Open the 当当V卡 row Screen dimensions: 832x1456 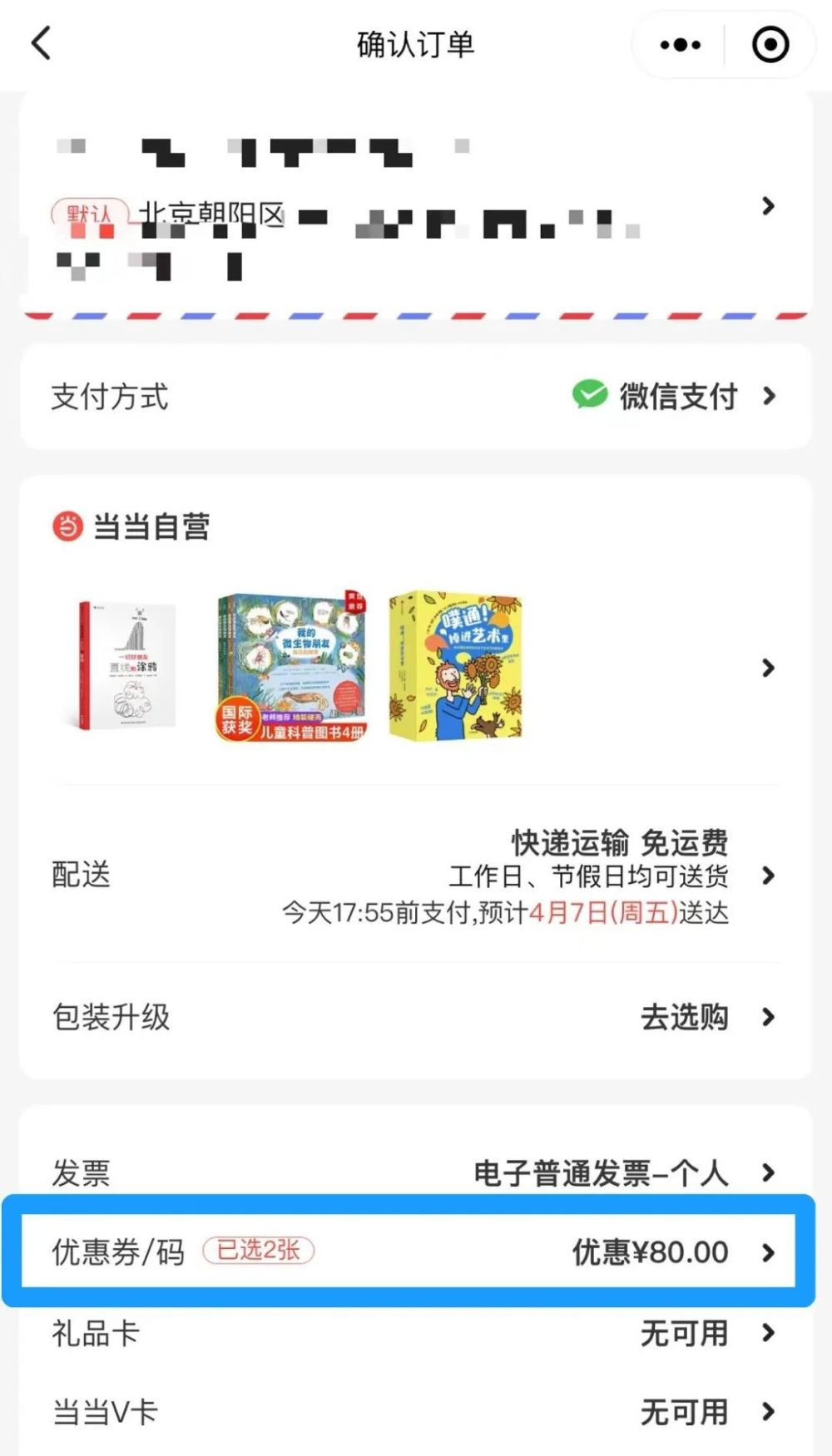tap(416, 1411)
